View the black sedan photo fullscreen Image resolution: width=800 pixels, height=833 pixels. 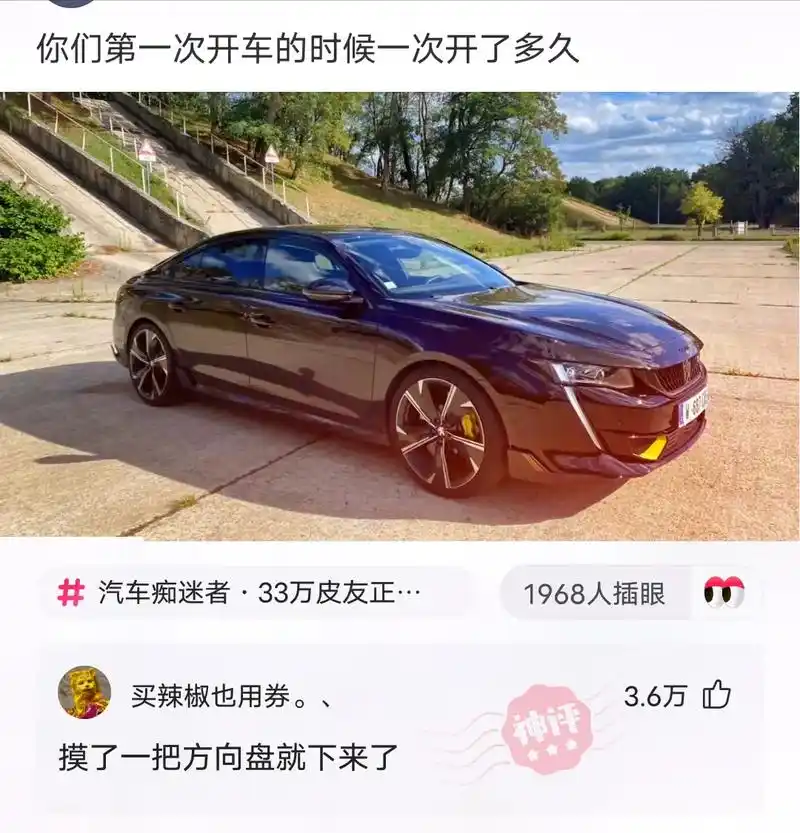click(400, 320)
